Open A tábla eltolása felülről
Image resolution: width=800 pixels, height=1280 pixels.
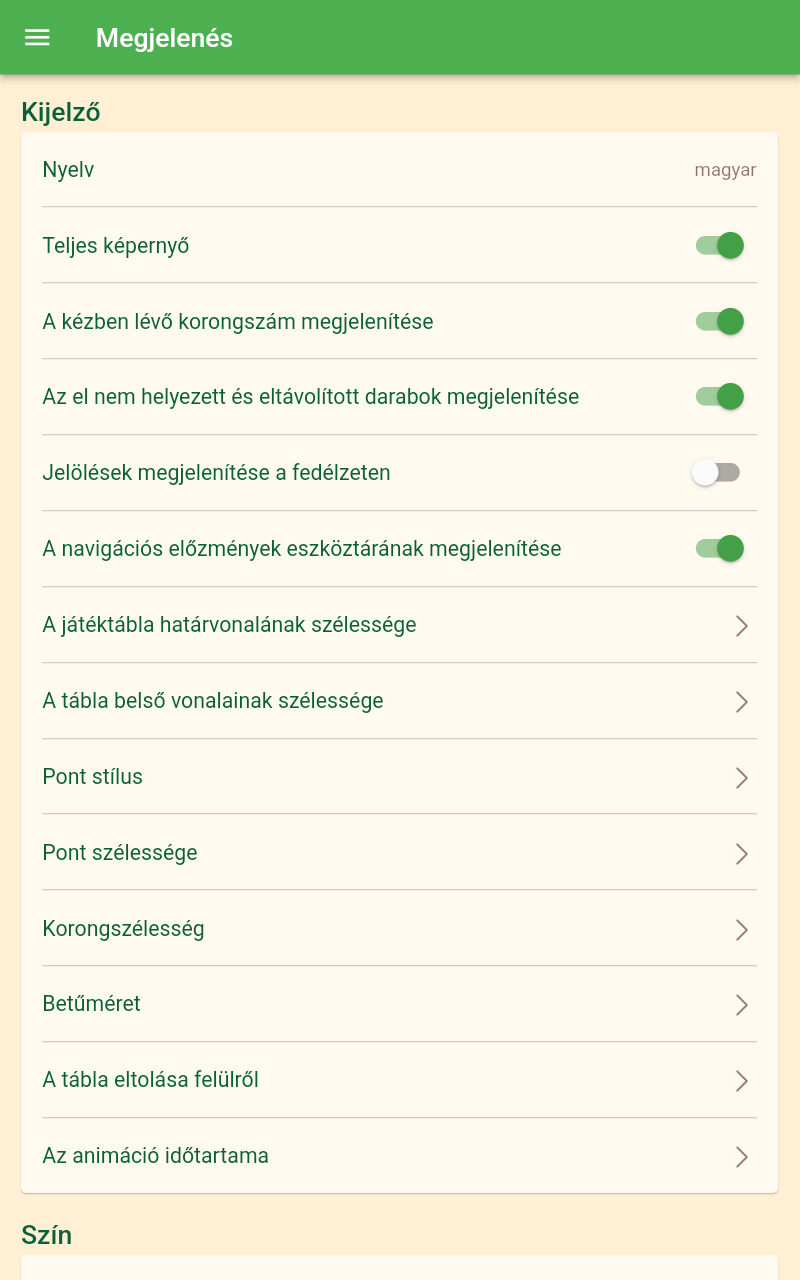click(x=399, y=1080)
